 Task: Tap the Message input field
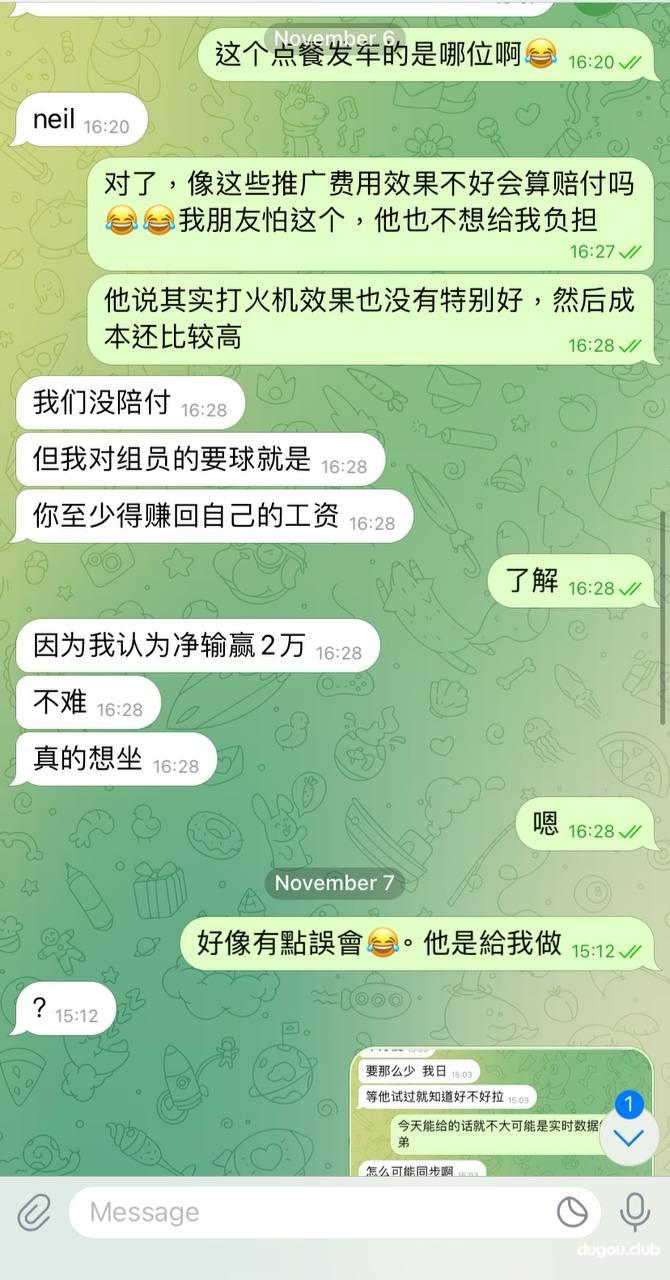[310, 1213]
